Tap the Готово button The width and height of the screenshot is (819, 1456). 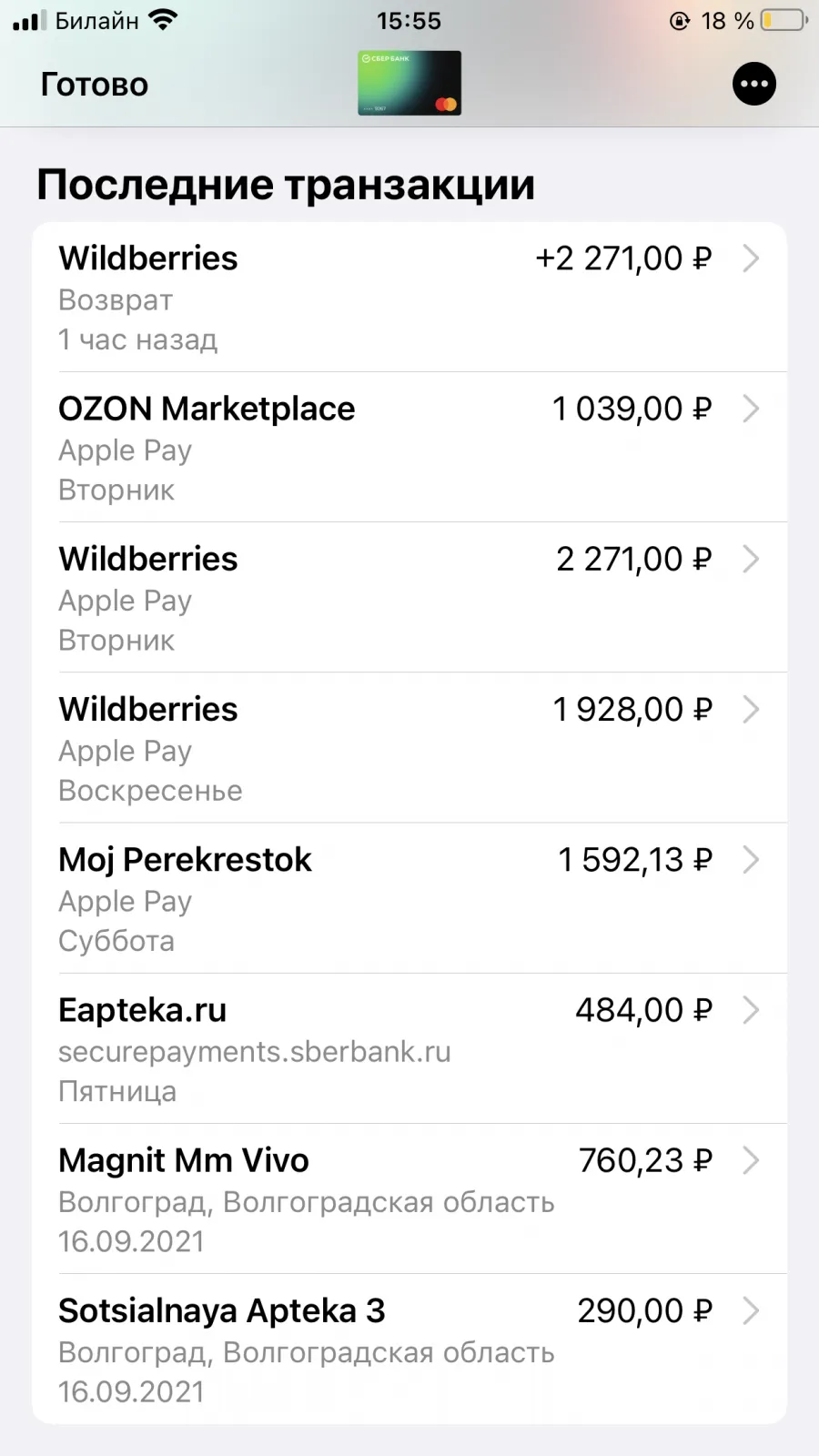coord(95,85)
